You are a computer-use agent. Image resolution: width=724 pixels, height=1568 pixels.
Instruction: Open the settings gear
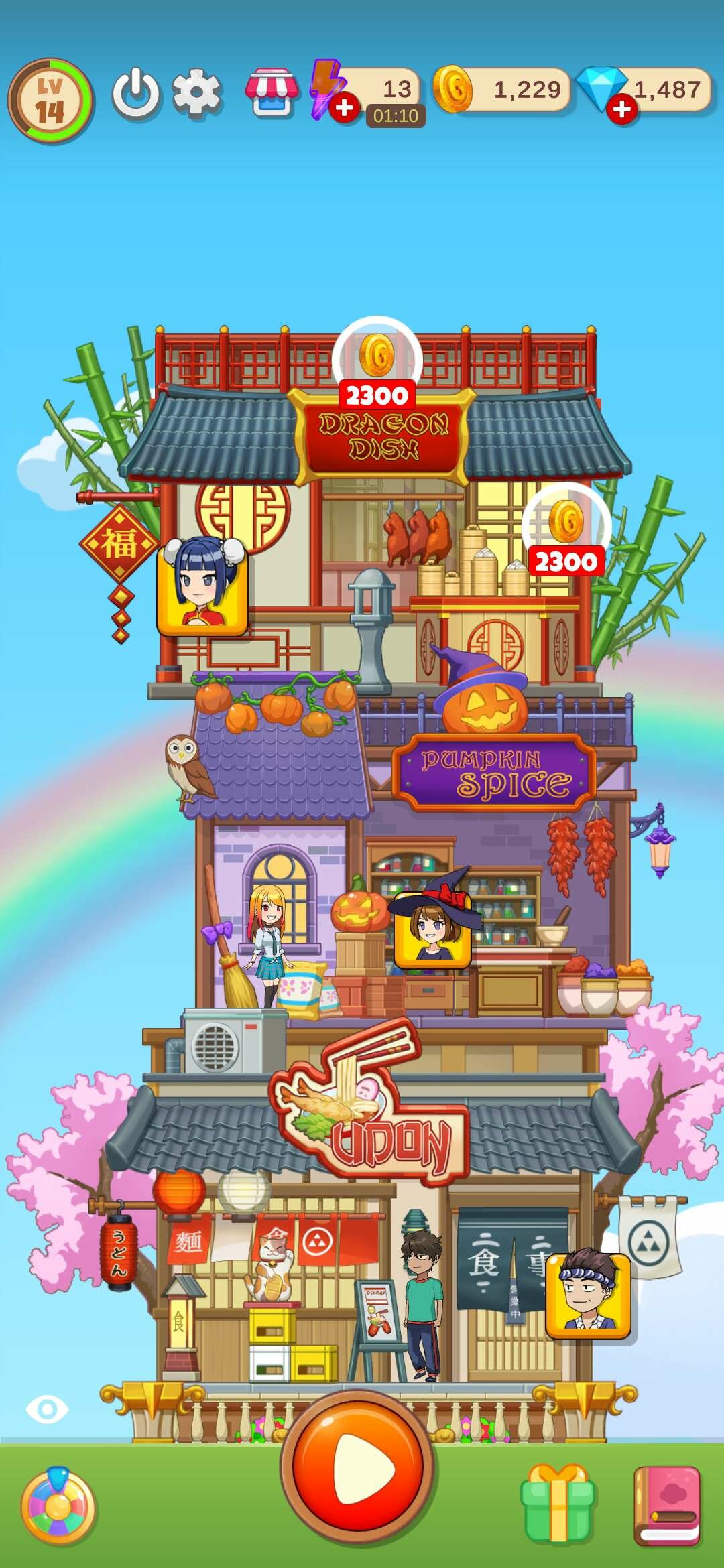tap(196, 93)
